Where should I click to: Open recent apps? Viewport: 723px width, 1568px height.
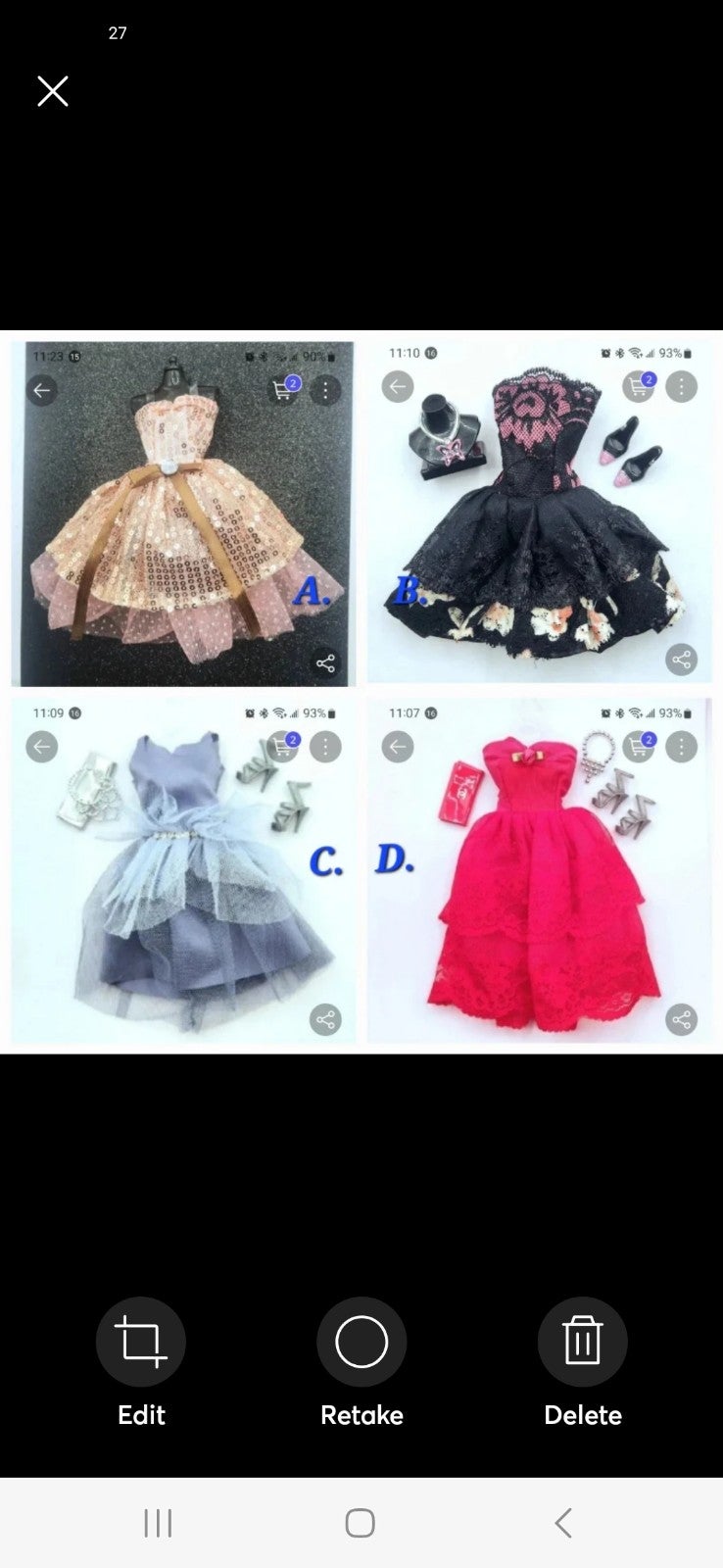158,1523
